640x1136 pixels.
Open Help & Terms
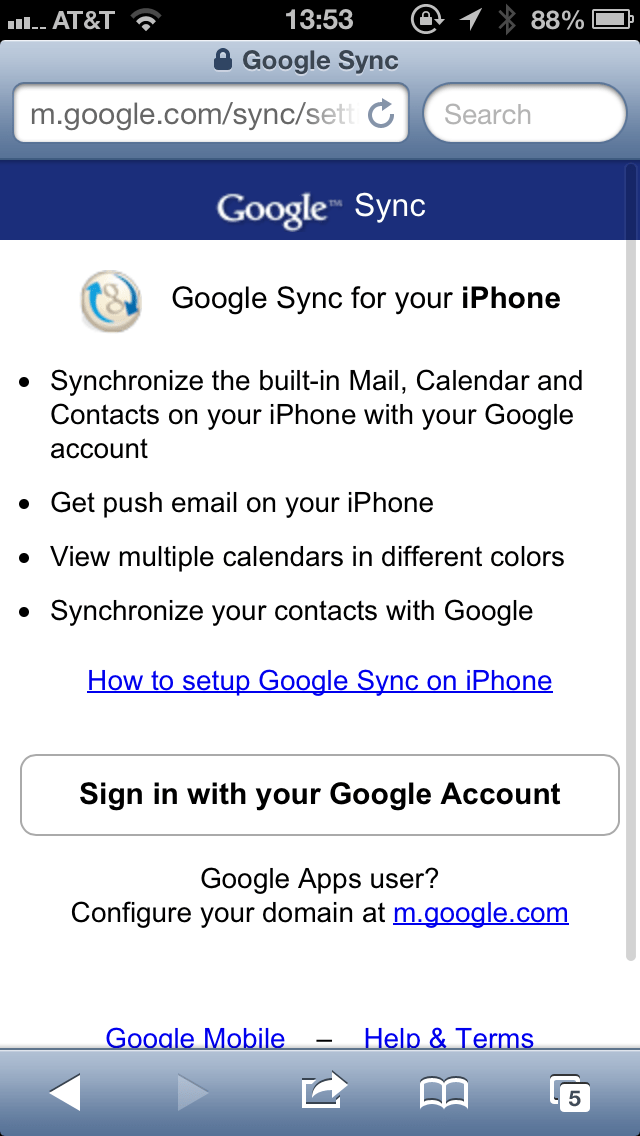tap(449, 1037)
